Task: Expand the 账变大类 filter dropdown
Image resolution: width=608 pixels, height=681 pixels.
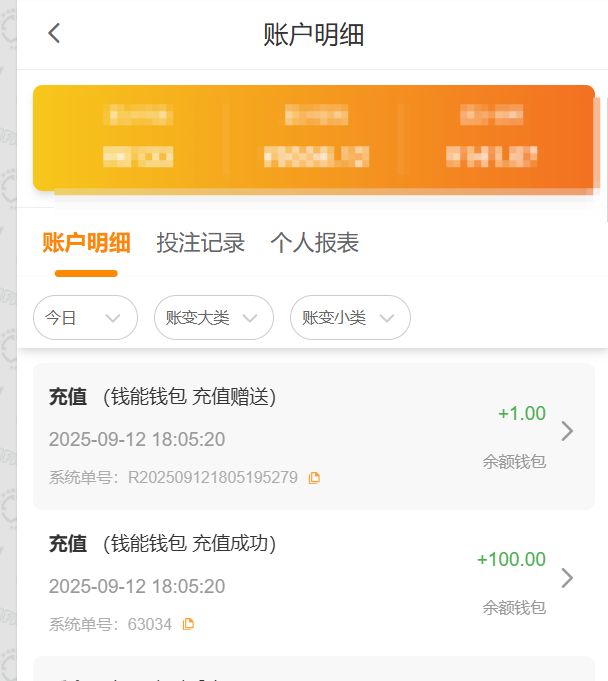Action: pyautogui.click(x=213, y=318)
